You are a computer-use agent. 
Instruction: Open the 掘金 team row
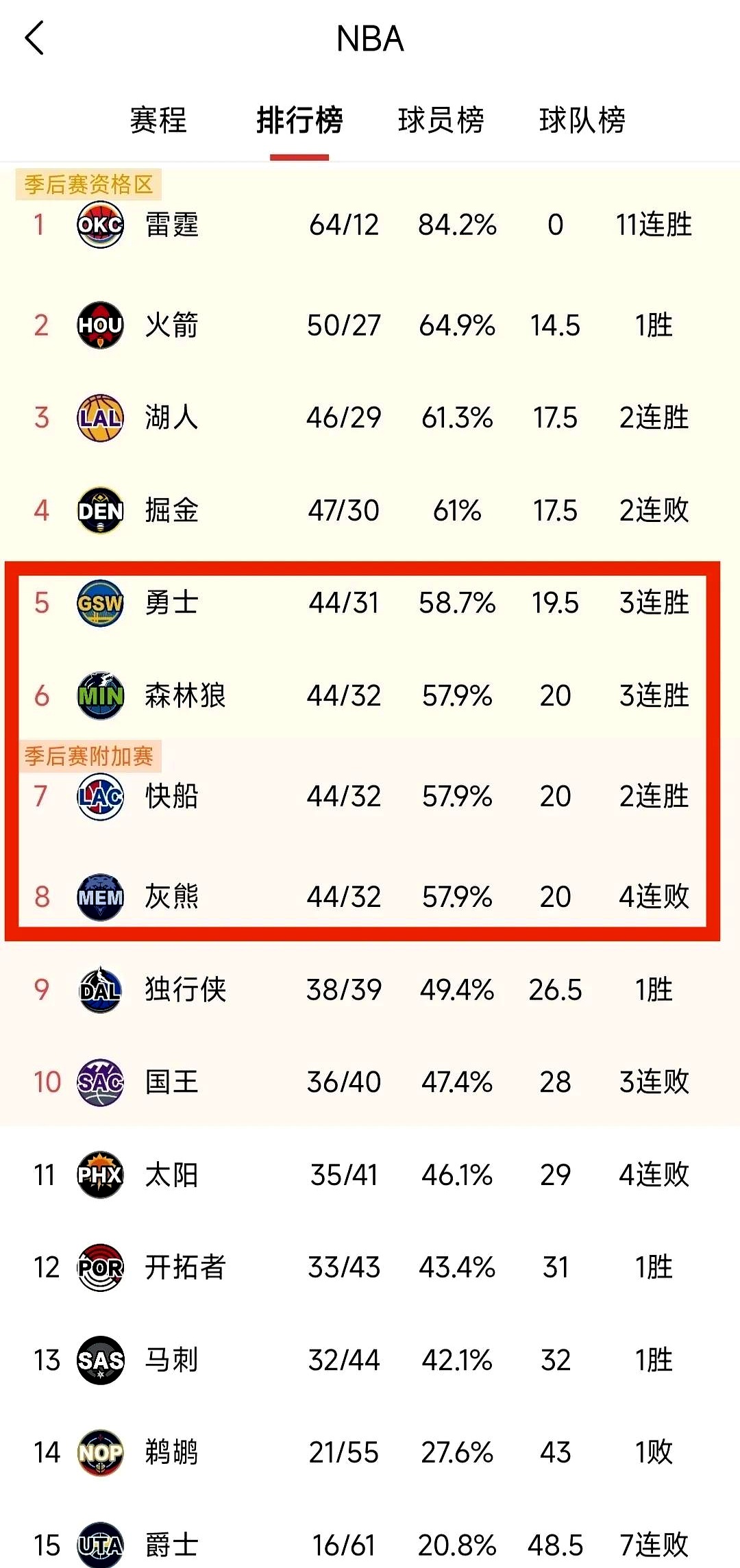click(171, 510)
